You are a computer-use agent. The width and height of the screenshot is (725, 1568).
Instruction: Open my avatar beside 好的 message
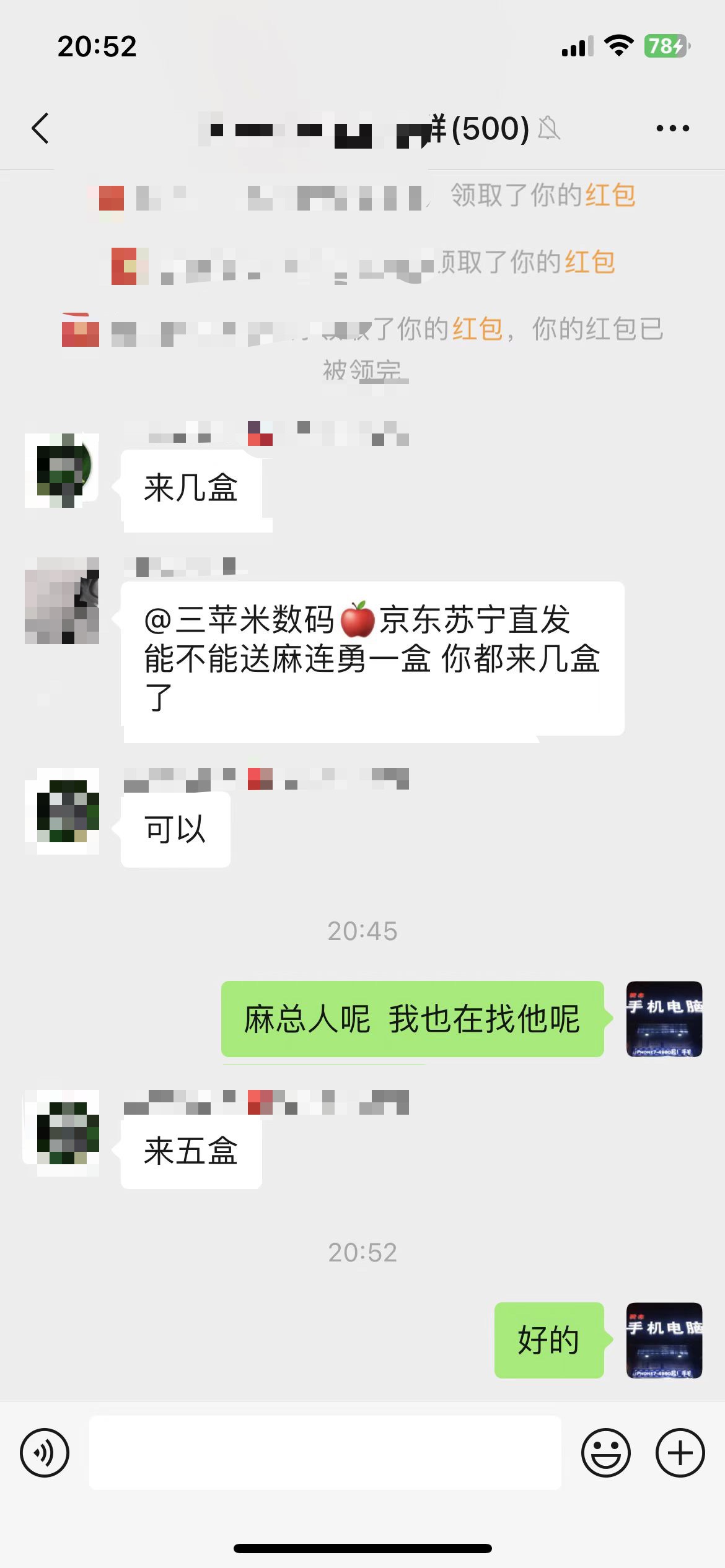664,1340
